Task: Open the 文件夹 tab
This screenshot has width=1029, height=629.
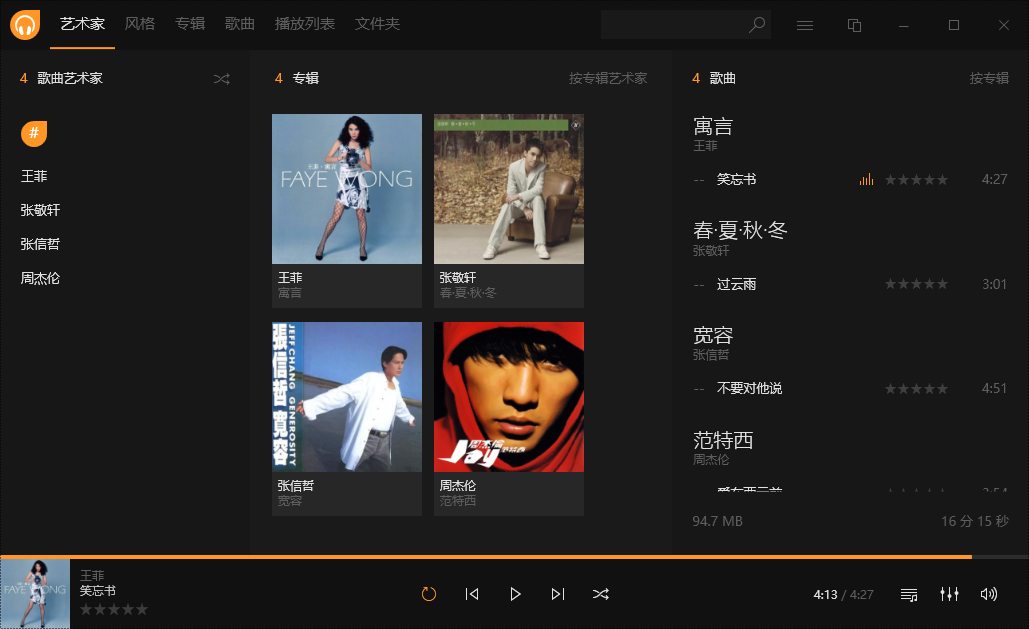Action: (377, 24)
